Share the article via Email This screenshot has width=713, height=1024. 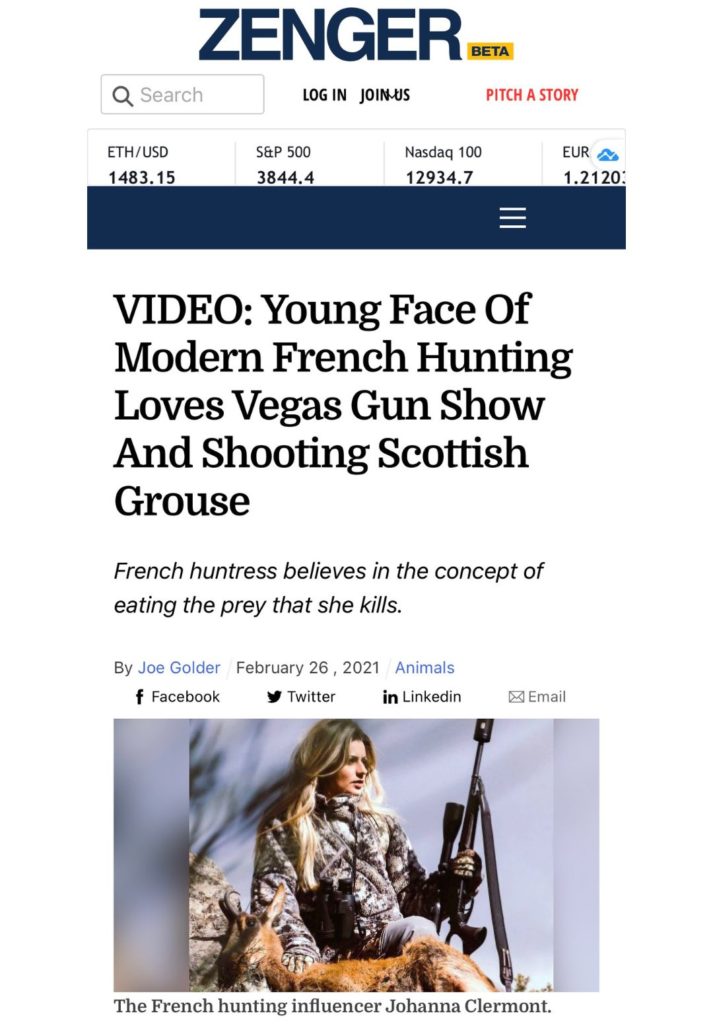click(x=537, y=697)
